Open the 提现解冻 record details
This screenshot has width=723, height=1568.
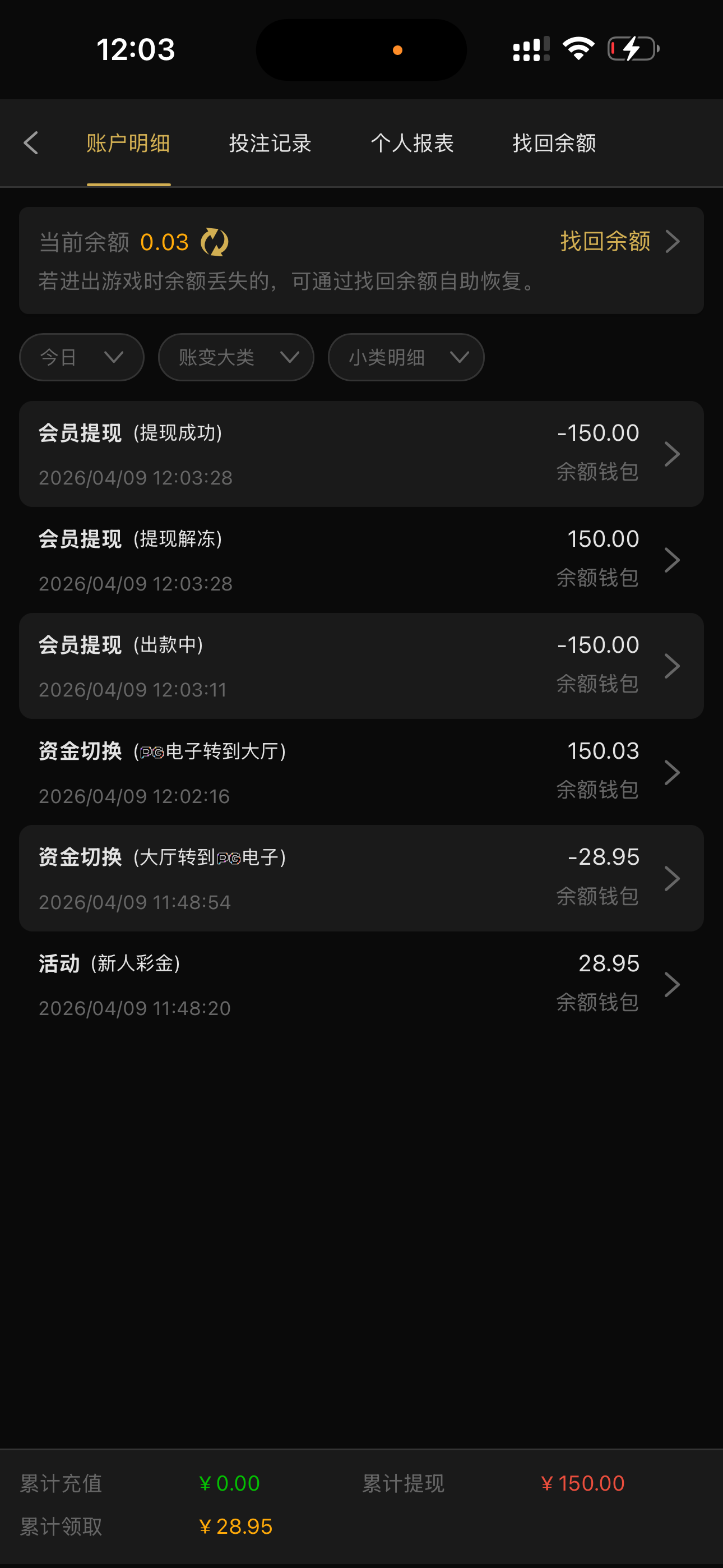361,560
